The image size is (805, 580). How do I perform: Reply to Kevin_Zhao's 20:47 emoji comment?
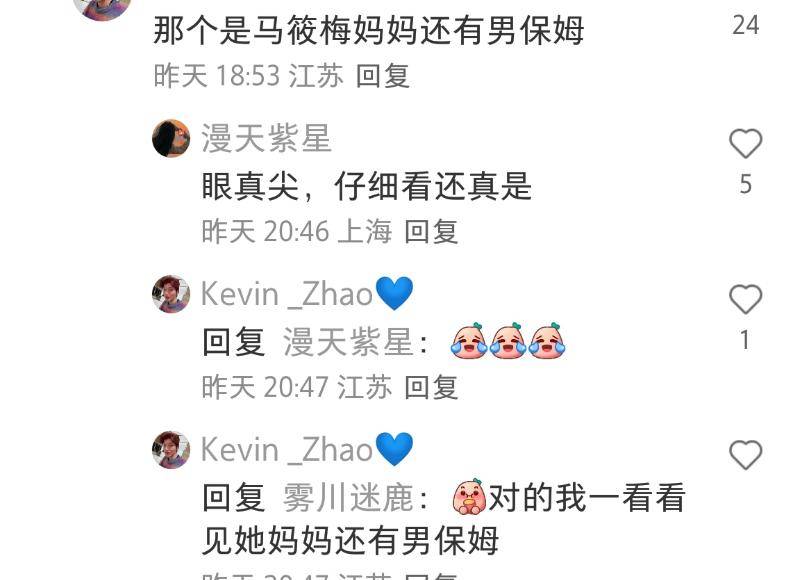click(431, 387)
